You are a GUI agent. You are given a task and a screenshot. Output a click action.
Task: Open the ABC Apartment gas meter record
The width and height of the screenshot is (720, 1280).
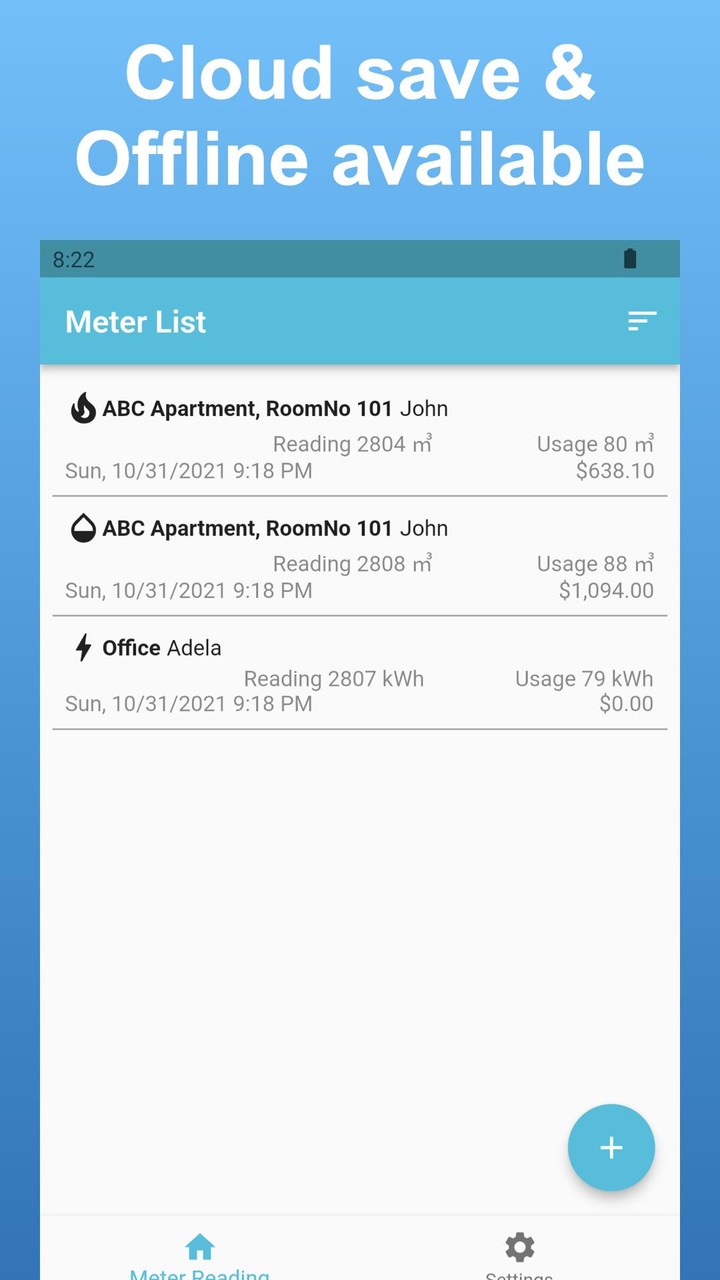tap(360, 438)
